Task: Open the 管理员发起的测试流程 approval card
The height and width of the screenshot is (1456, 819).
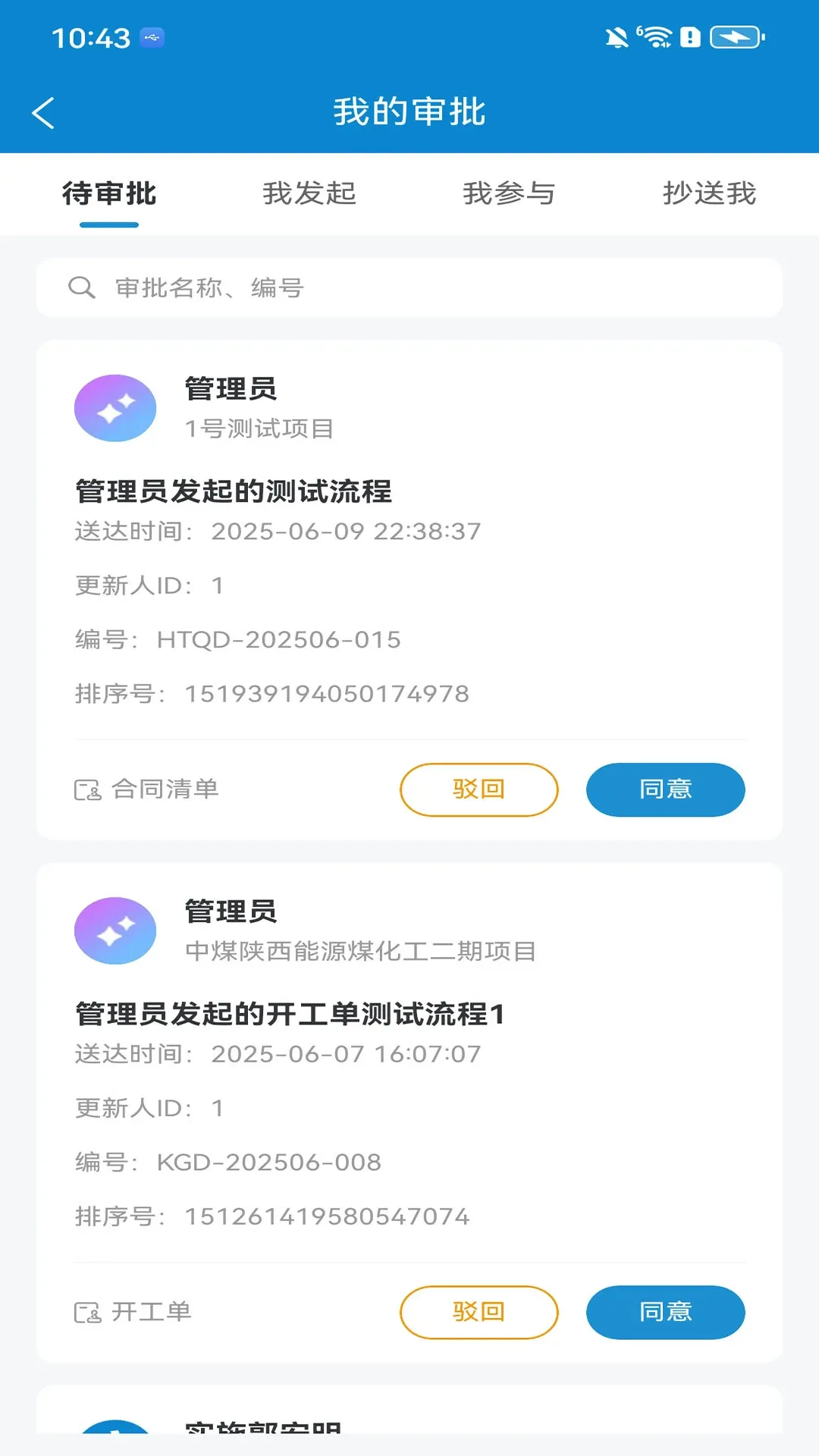Action: pyautogui.click(x=409, y=590)
